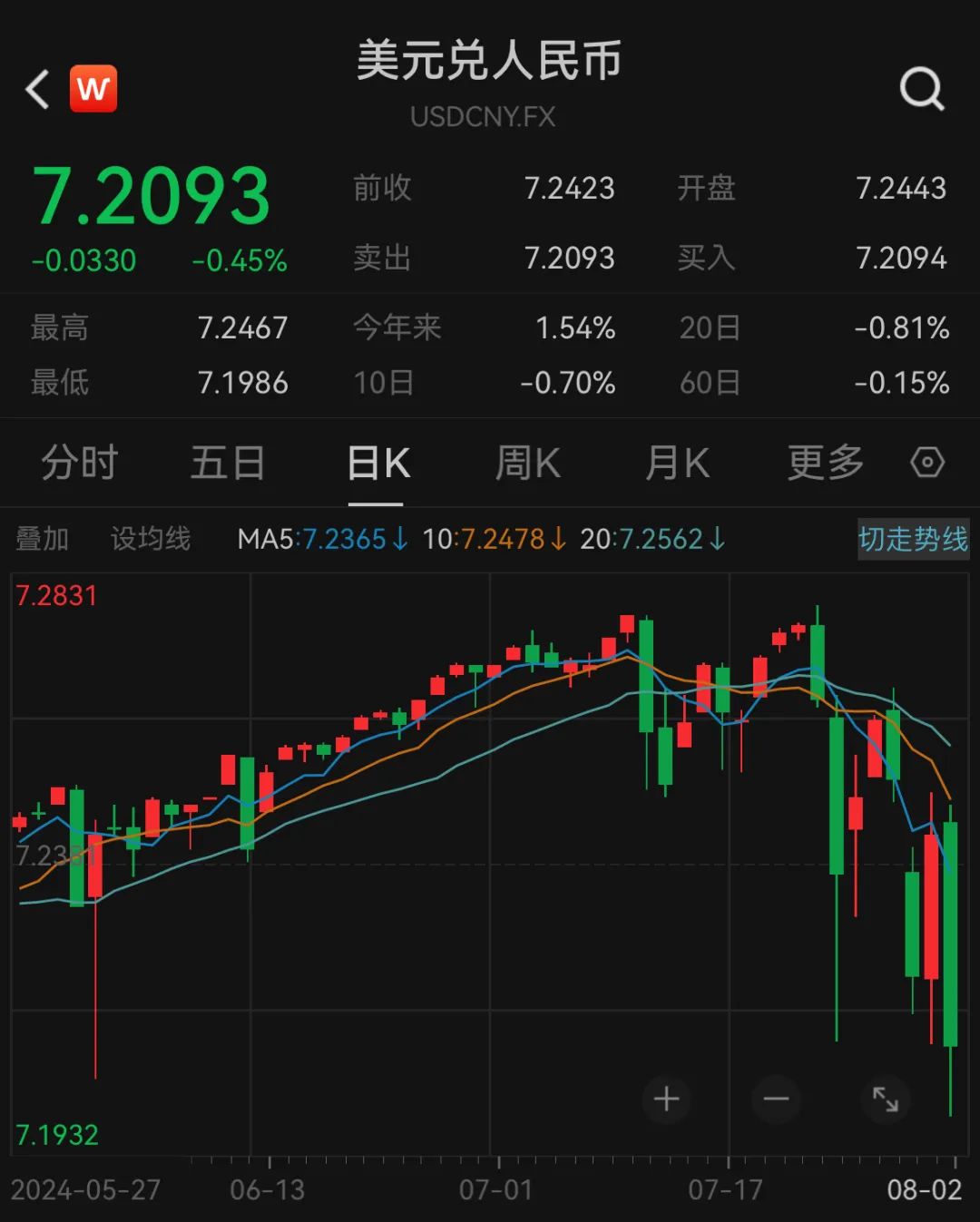Open the 分时 intraday view
This screenshot has width=980, height=1222.
point(81,463)
